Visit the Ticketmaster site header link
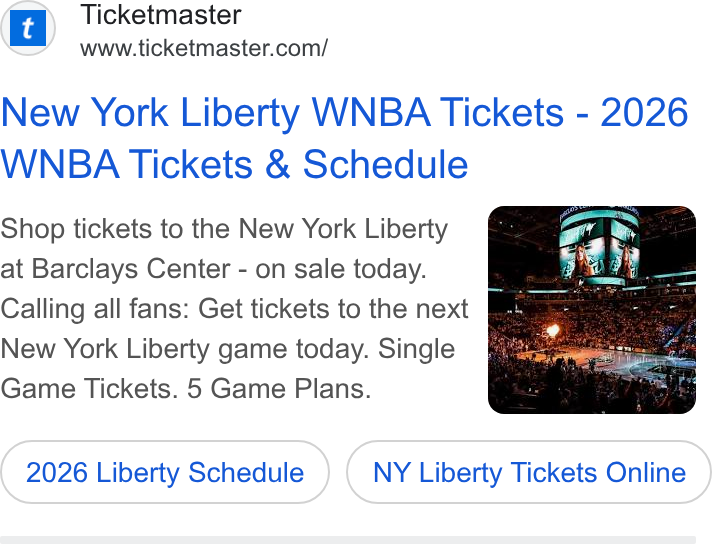This screenshot has height=544, width=712. 163,30
